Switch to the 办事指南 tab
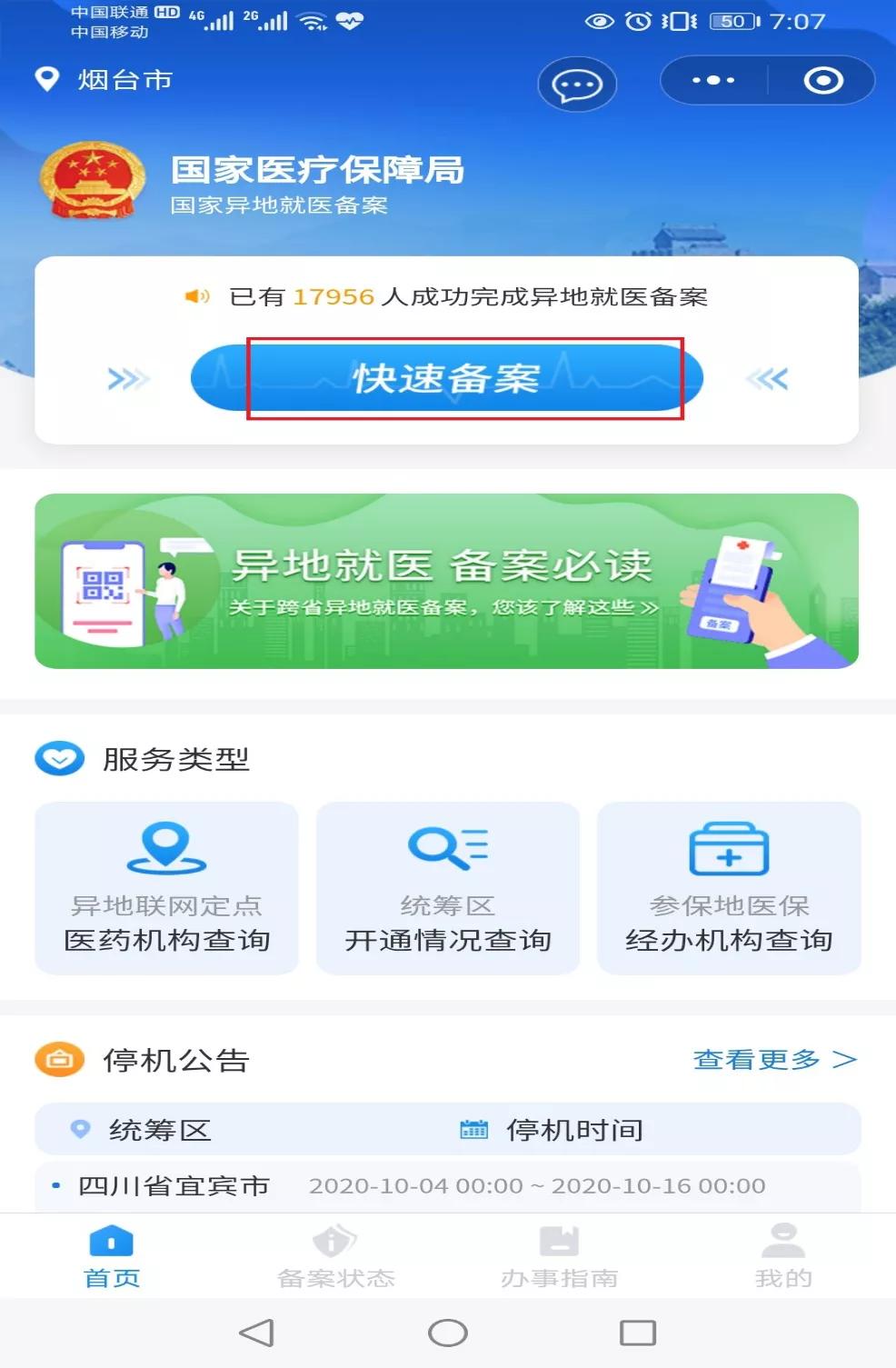This screenshot has height=1368, width=896. (x=559, y=1256)
